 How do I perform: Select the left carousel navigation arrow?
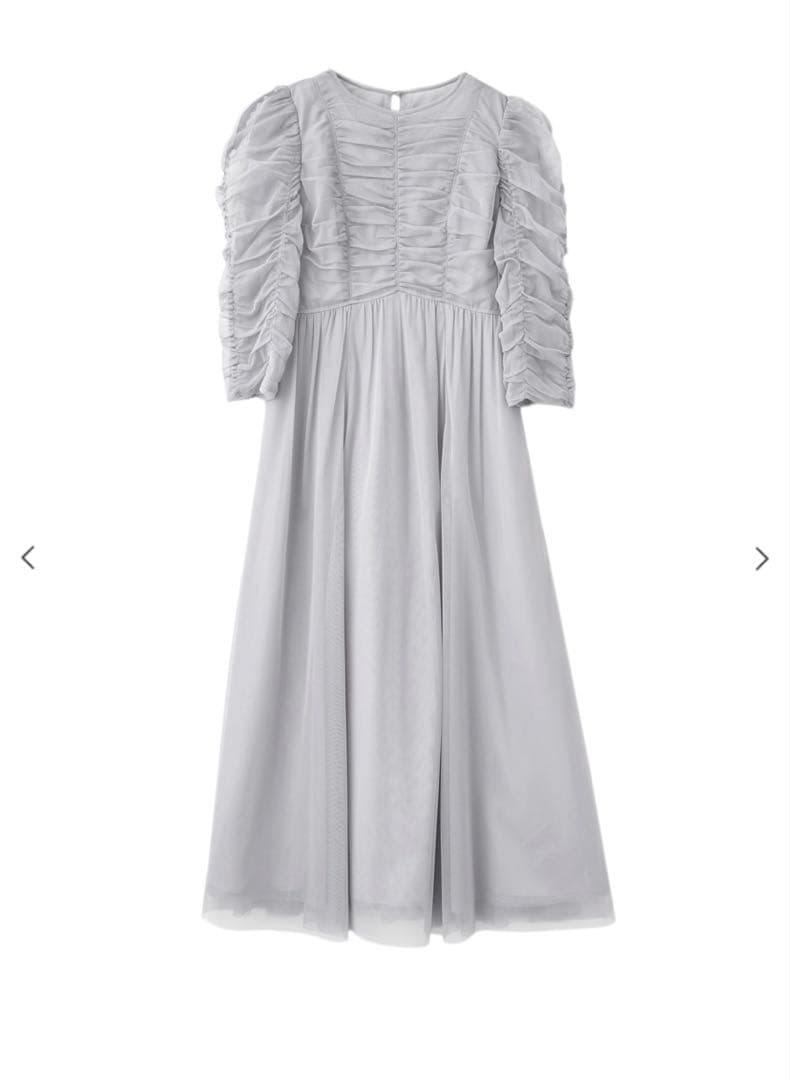pos(29,558)
